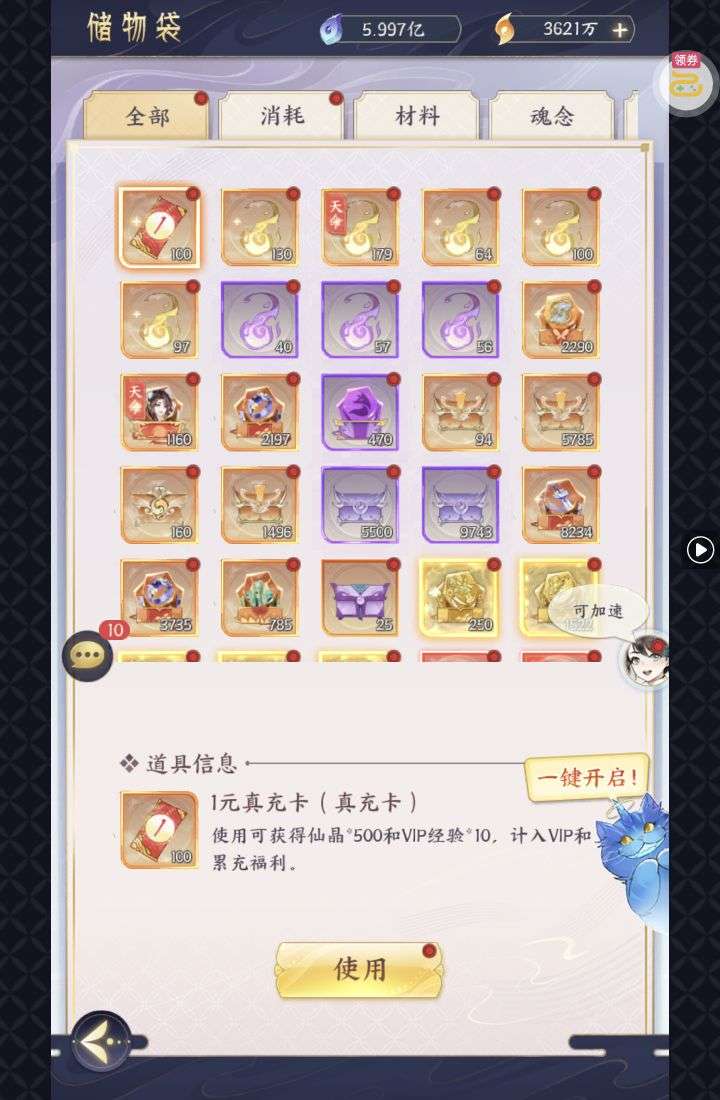Open the chat bubble with 10 messages
720x1100 pixels.
[x=88, y=656]
